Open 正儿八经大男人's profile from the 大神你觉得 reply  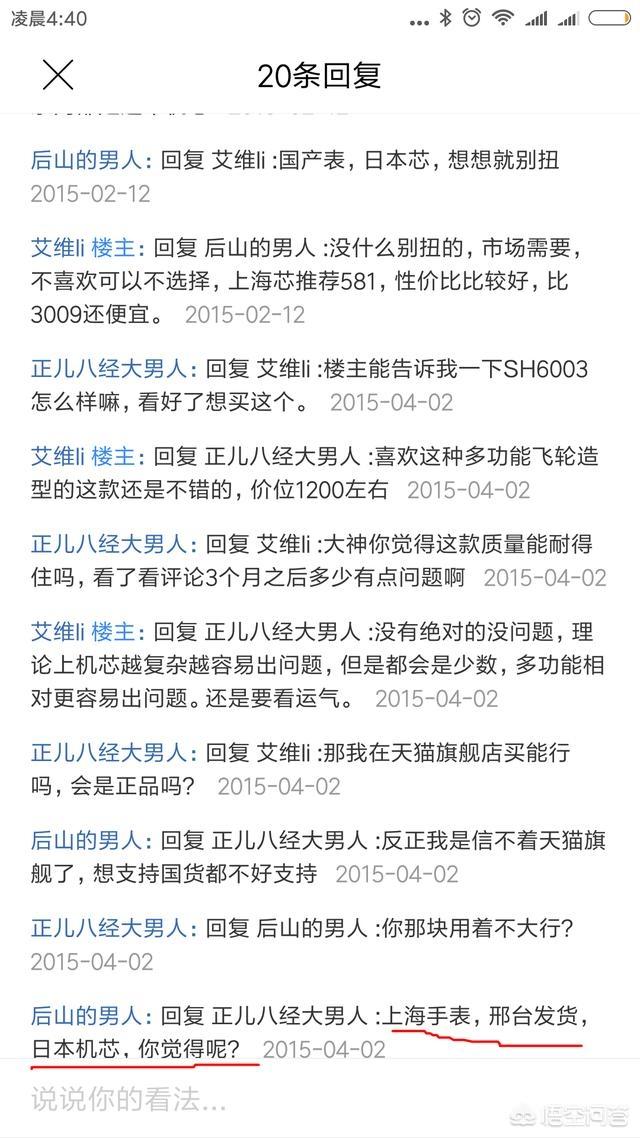tap(112, 544)
